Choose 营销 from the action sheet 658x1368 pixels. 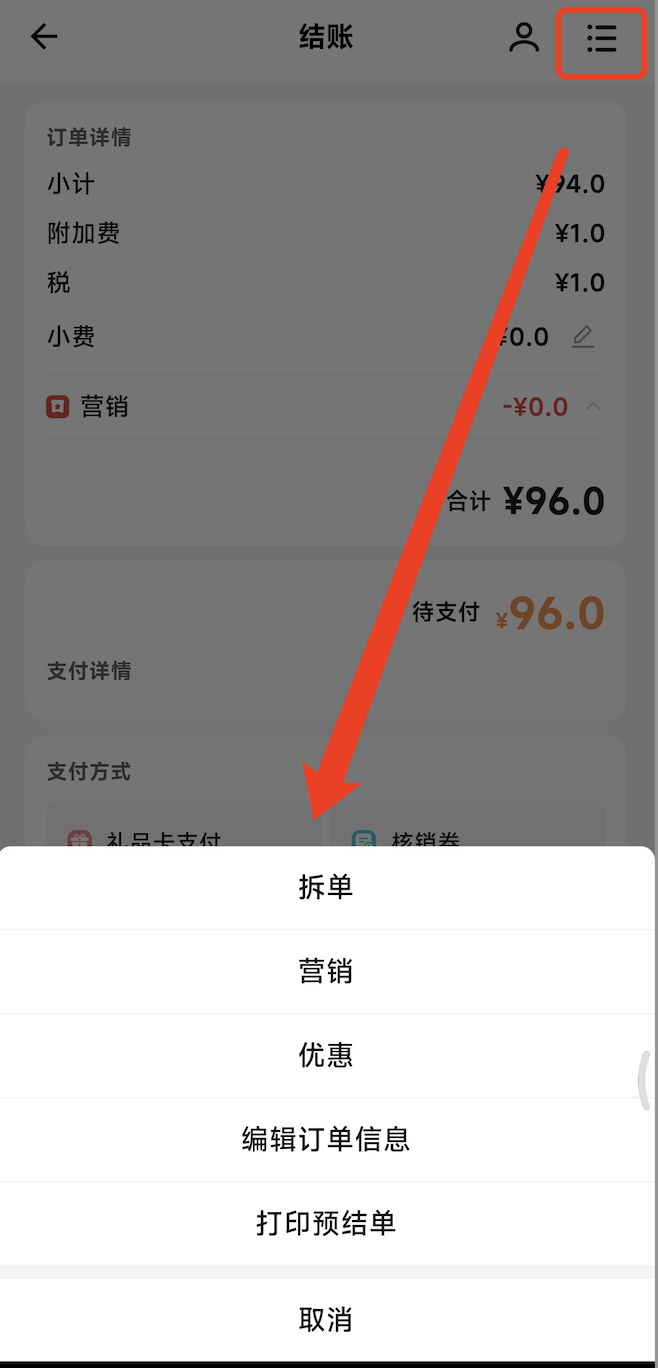pyautogui.click(x=326, y=971)
